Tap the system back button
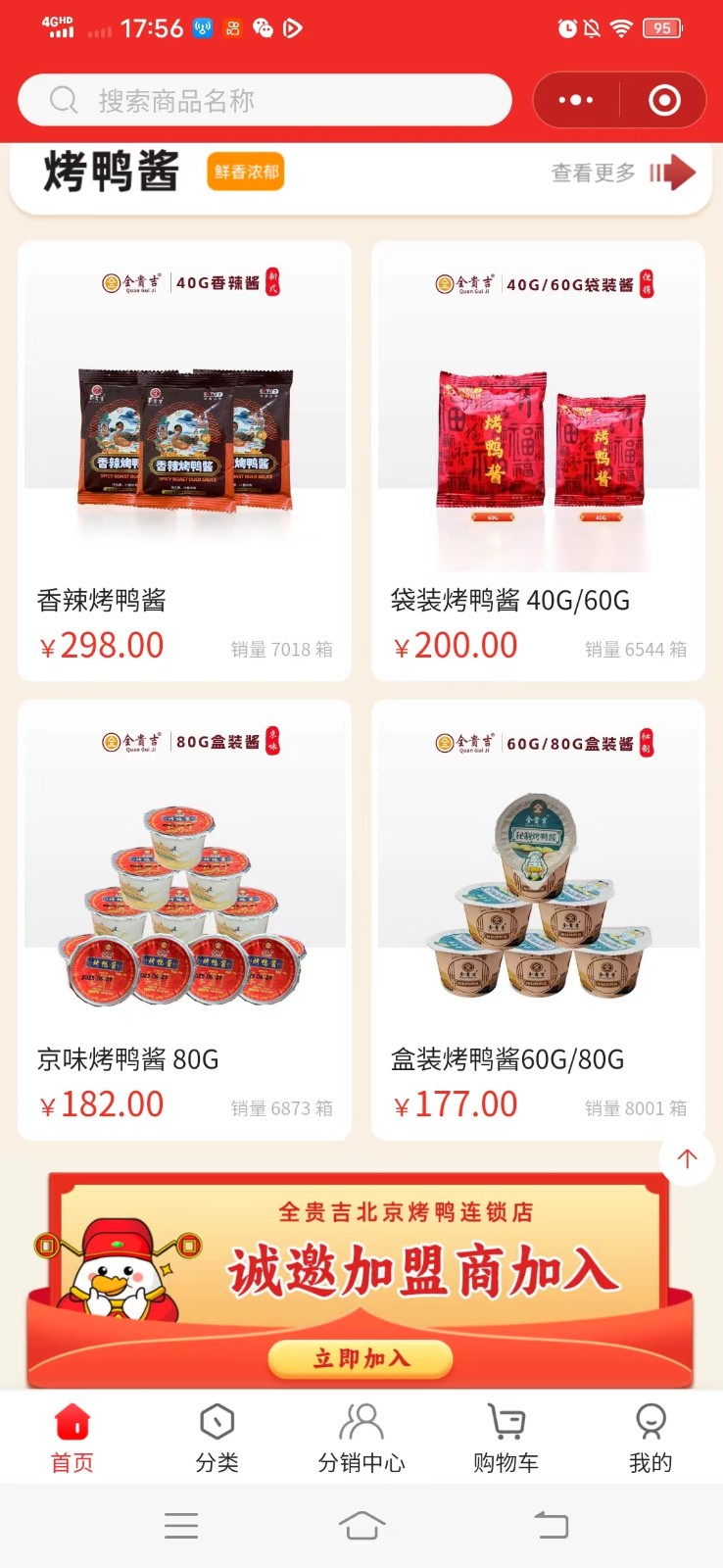Screen dimensions: 723x1568 pos(551,1525)
